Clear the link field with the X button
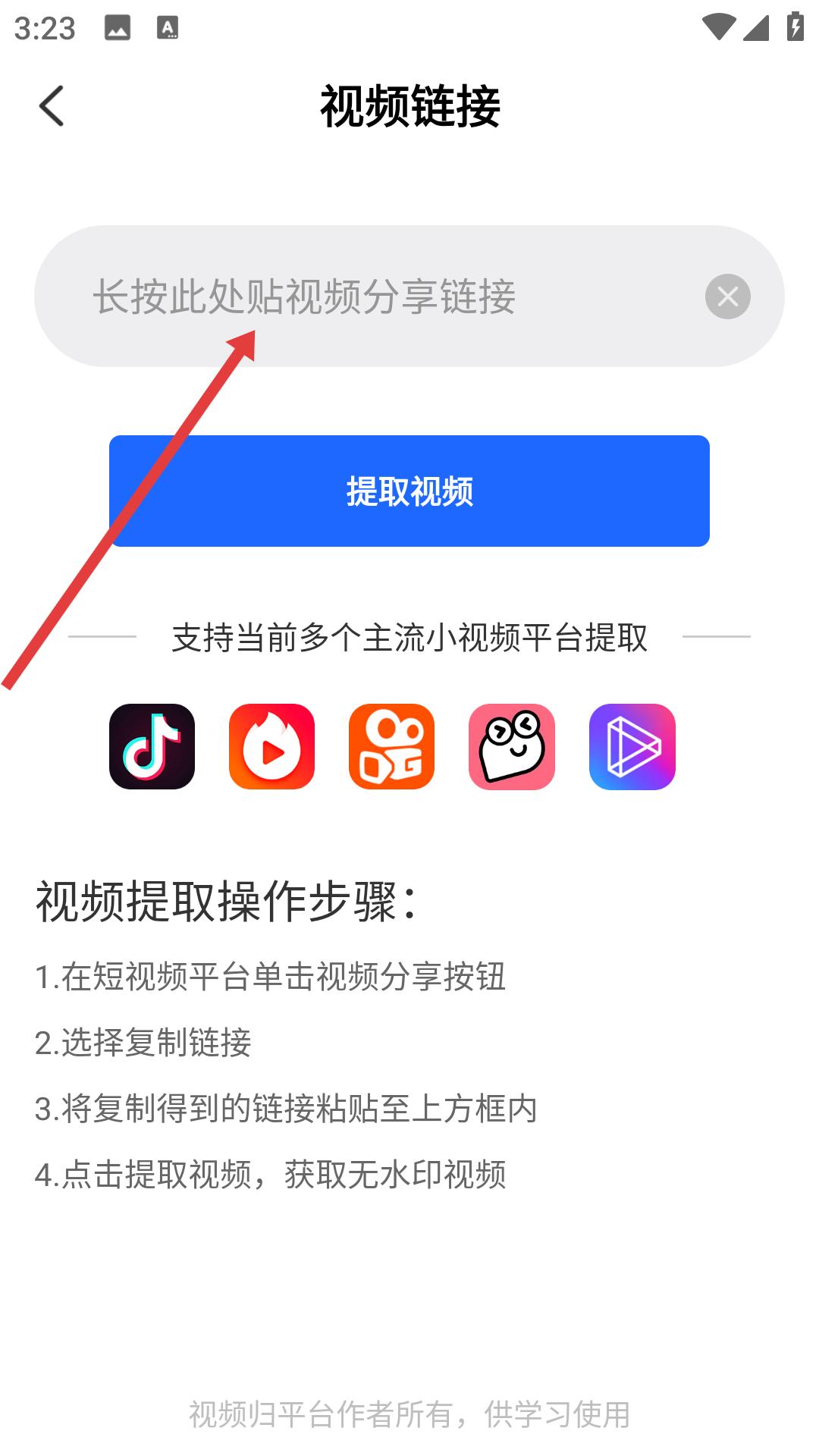The width and height of the screenshot is (819, 1456). pyautogui.click(x=727, y=296)
